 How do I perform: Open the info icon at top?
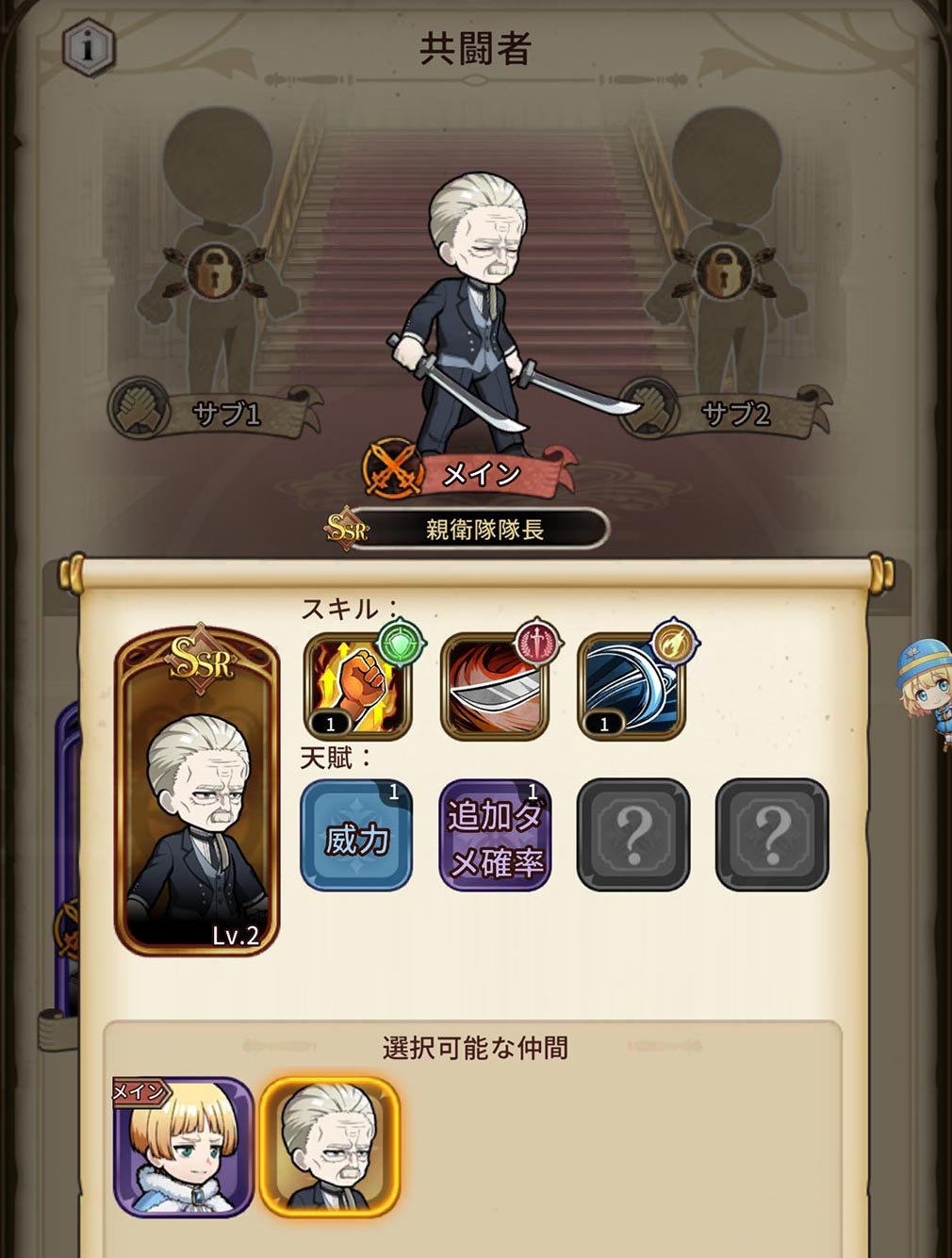88,48
